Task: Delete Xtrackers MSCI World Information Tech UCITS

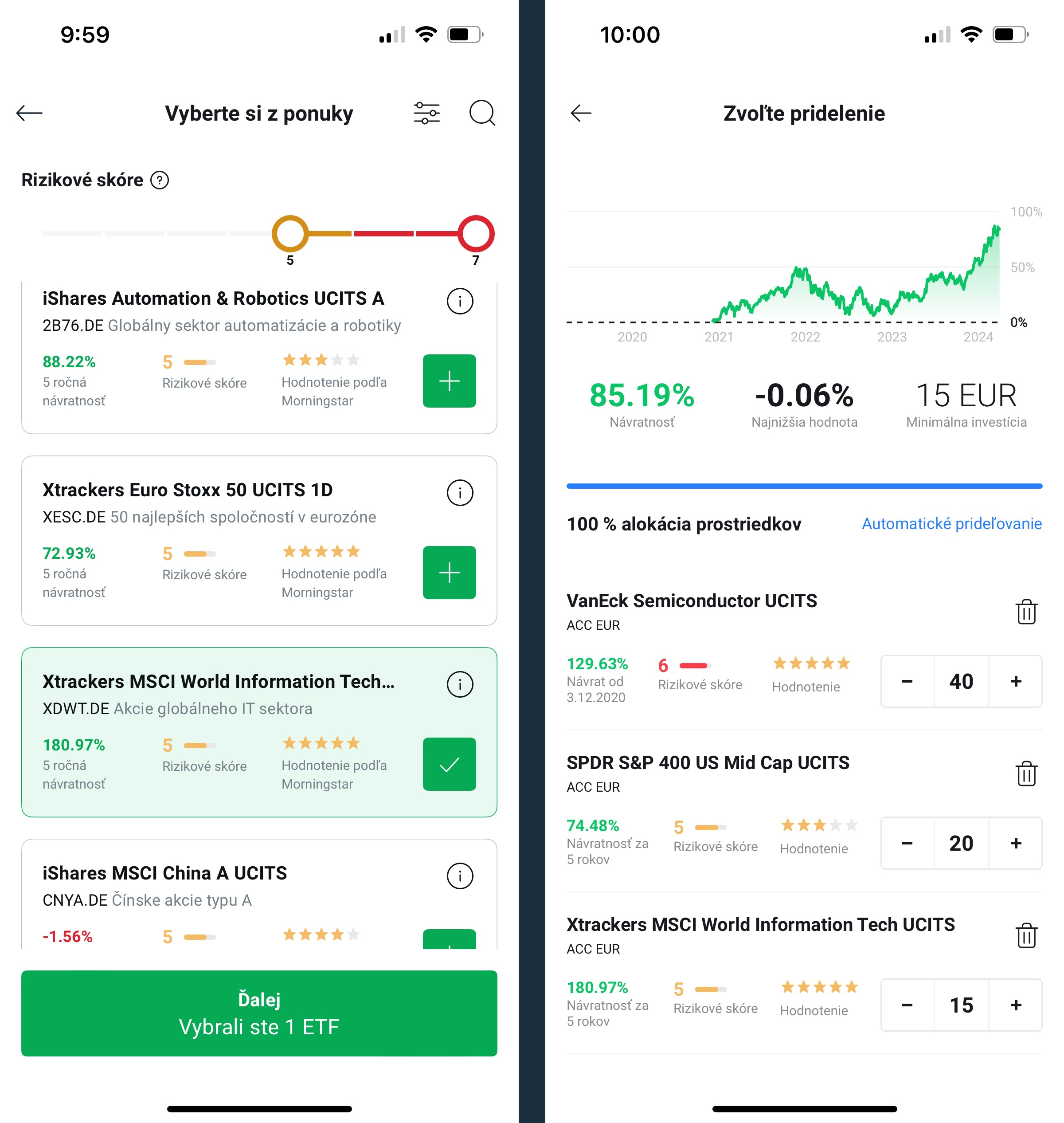Action: (1026, 935)
